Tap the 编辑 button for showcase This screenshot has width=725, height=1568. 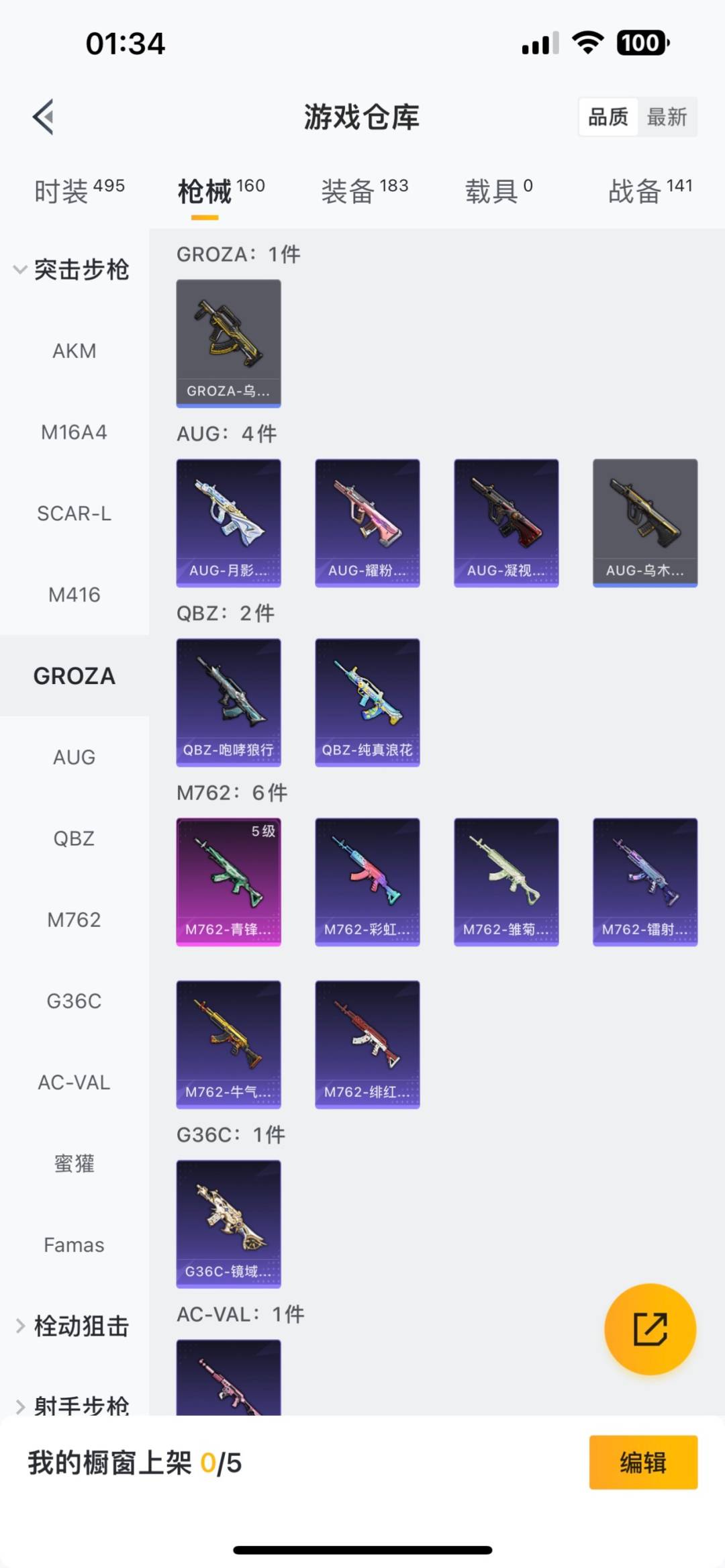coord(643,1462)
